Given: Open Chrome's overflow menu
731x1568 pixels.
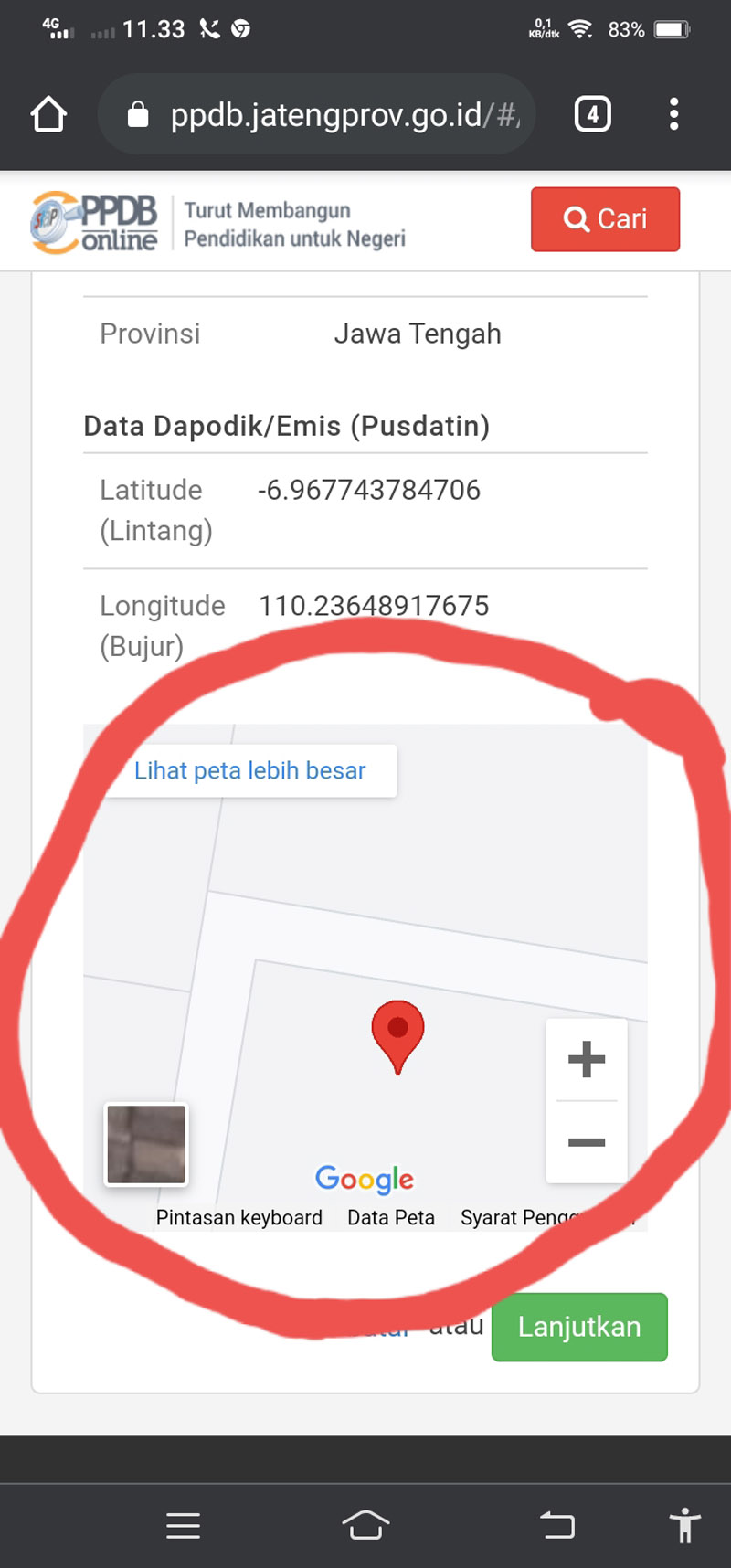Looking at the screenshot, I should (673, 114).
